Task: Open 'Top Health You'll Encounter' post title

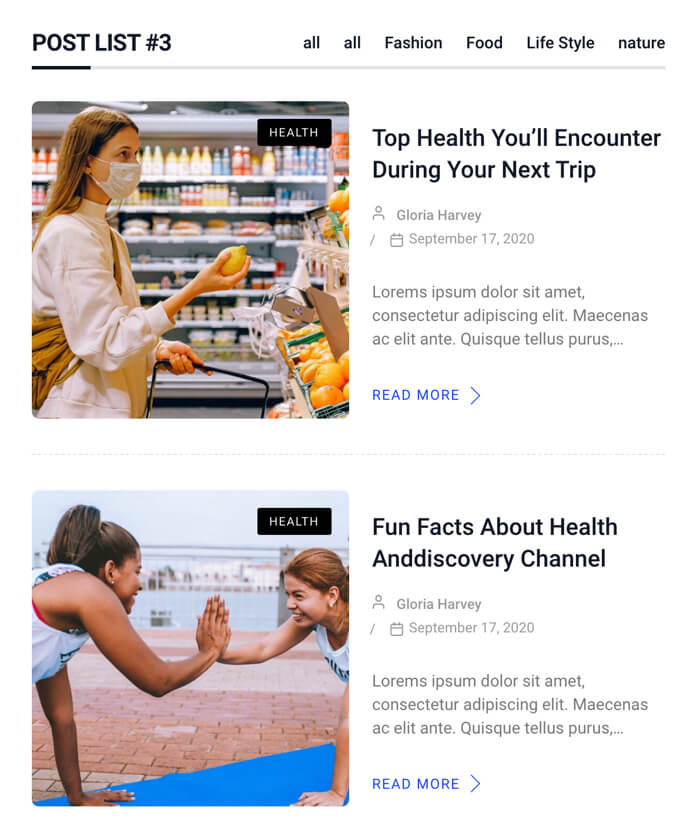Action: click(x=516, y=153)
